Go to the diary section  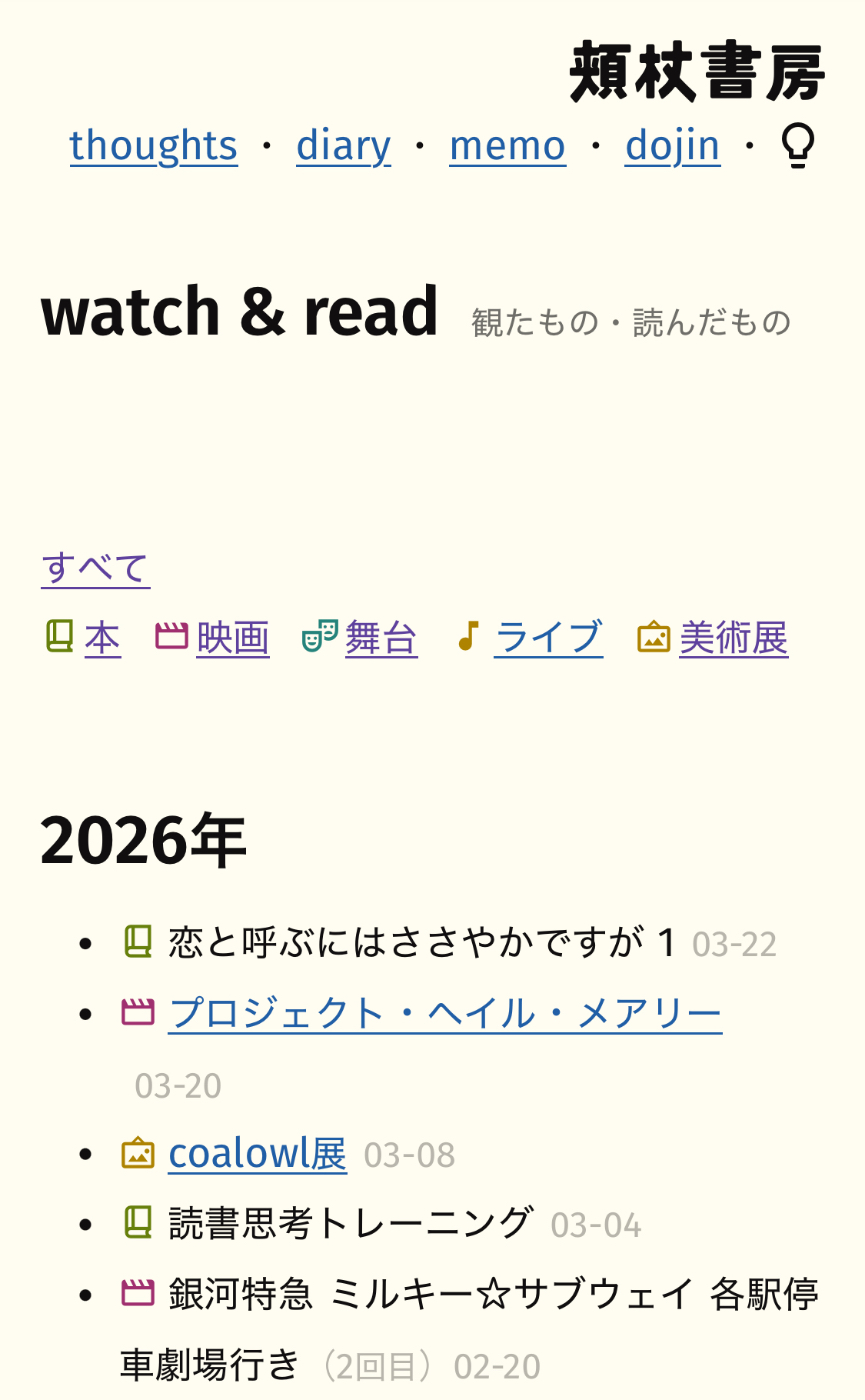click(343, 146)
